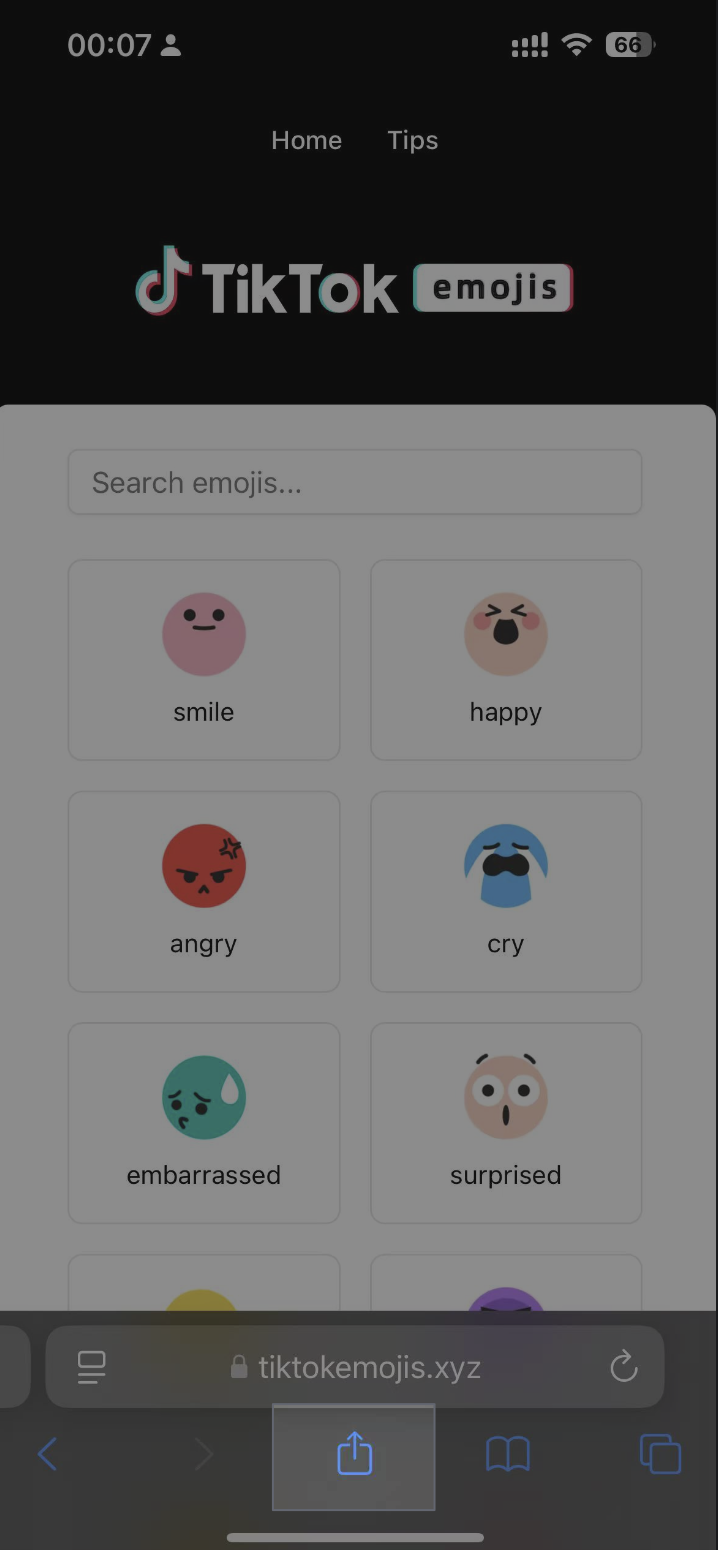Open the embarrassed emoji card
The width and height of the screenshot is (718, 1550).
pyautogui.click(x=204, y=1122)
